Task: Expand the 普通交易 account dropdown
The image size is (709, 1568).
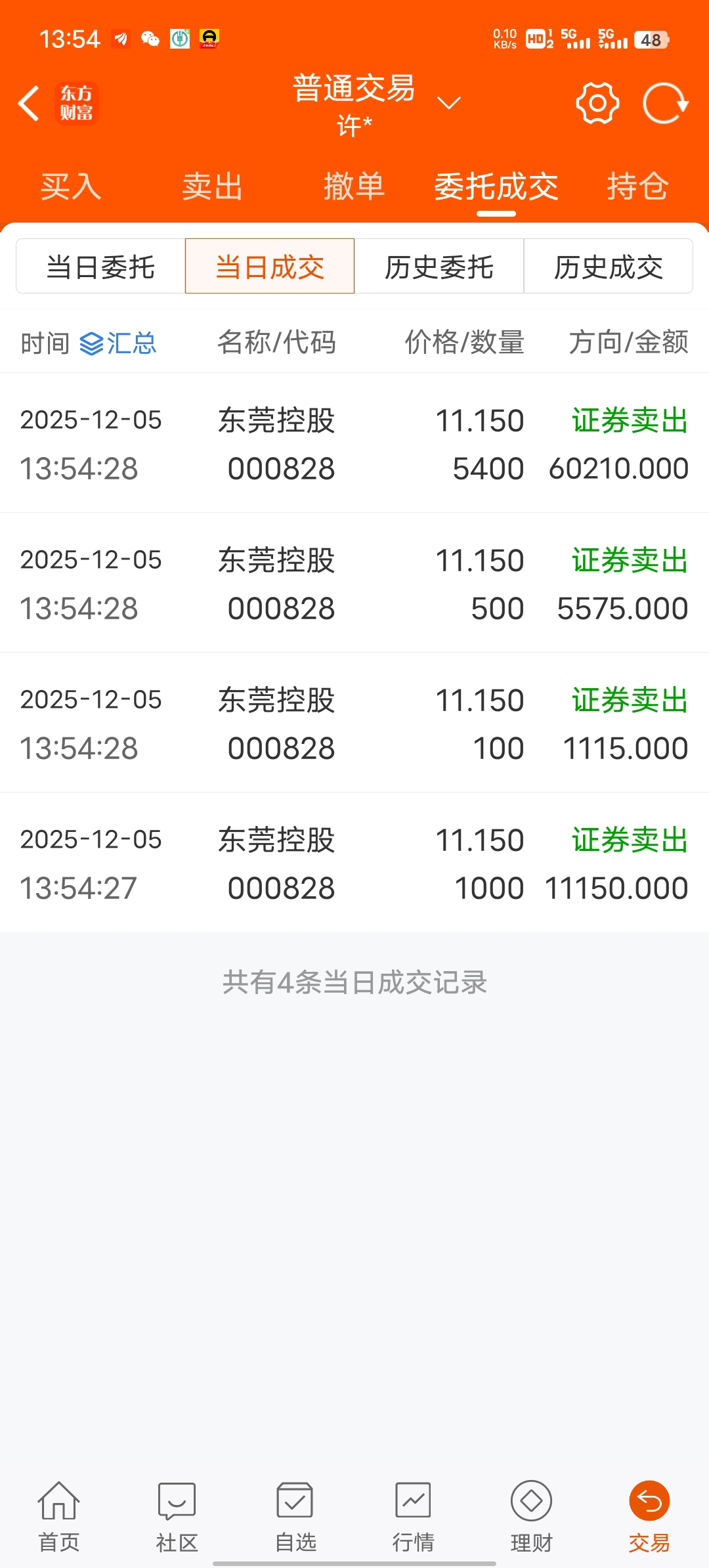Action: pyautogui.click(x=449, y=103)
